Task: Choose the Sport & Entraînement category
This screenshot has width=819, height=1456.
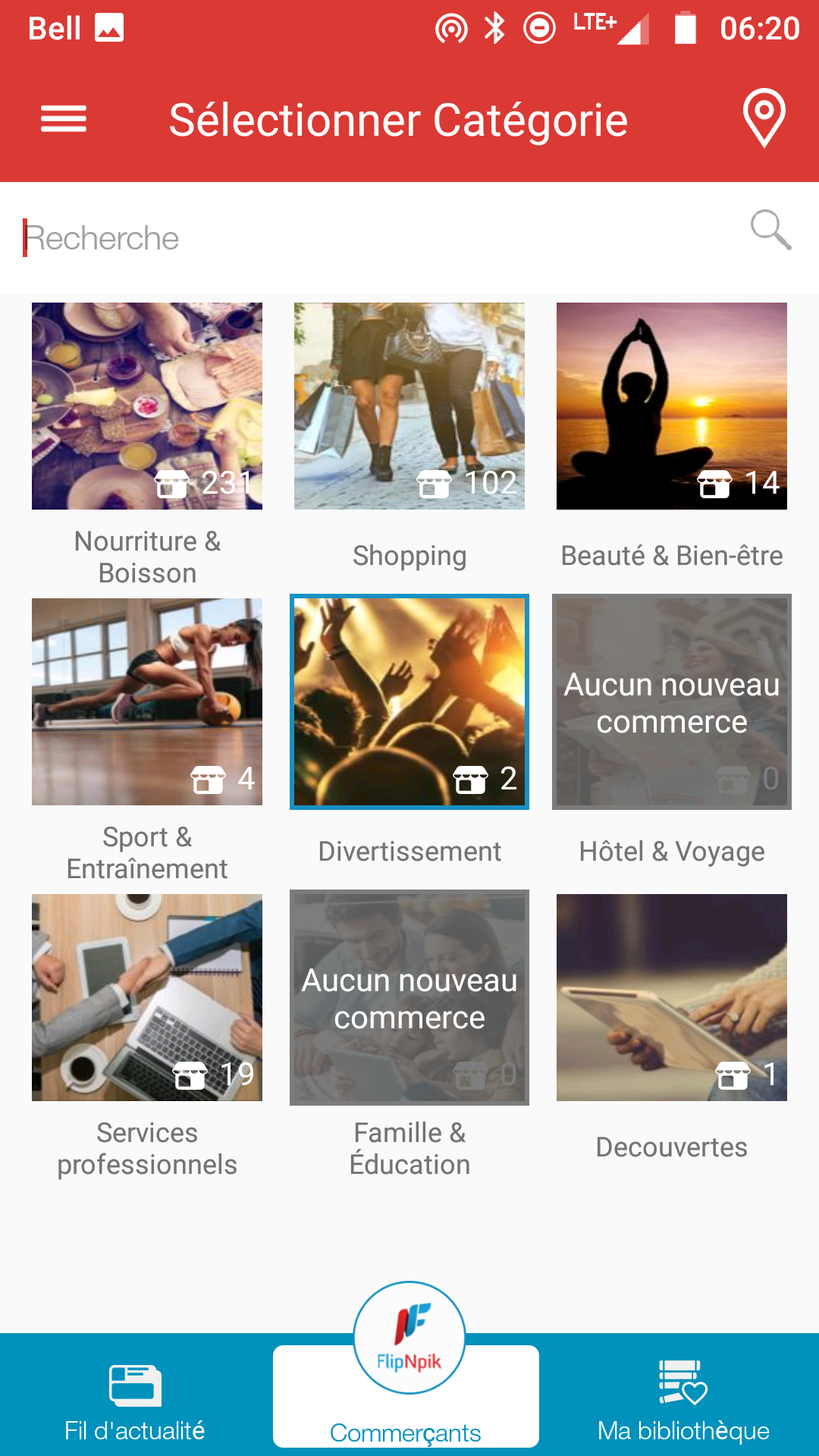Action: 147,702
